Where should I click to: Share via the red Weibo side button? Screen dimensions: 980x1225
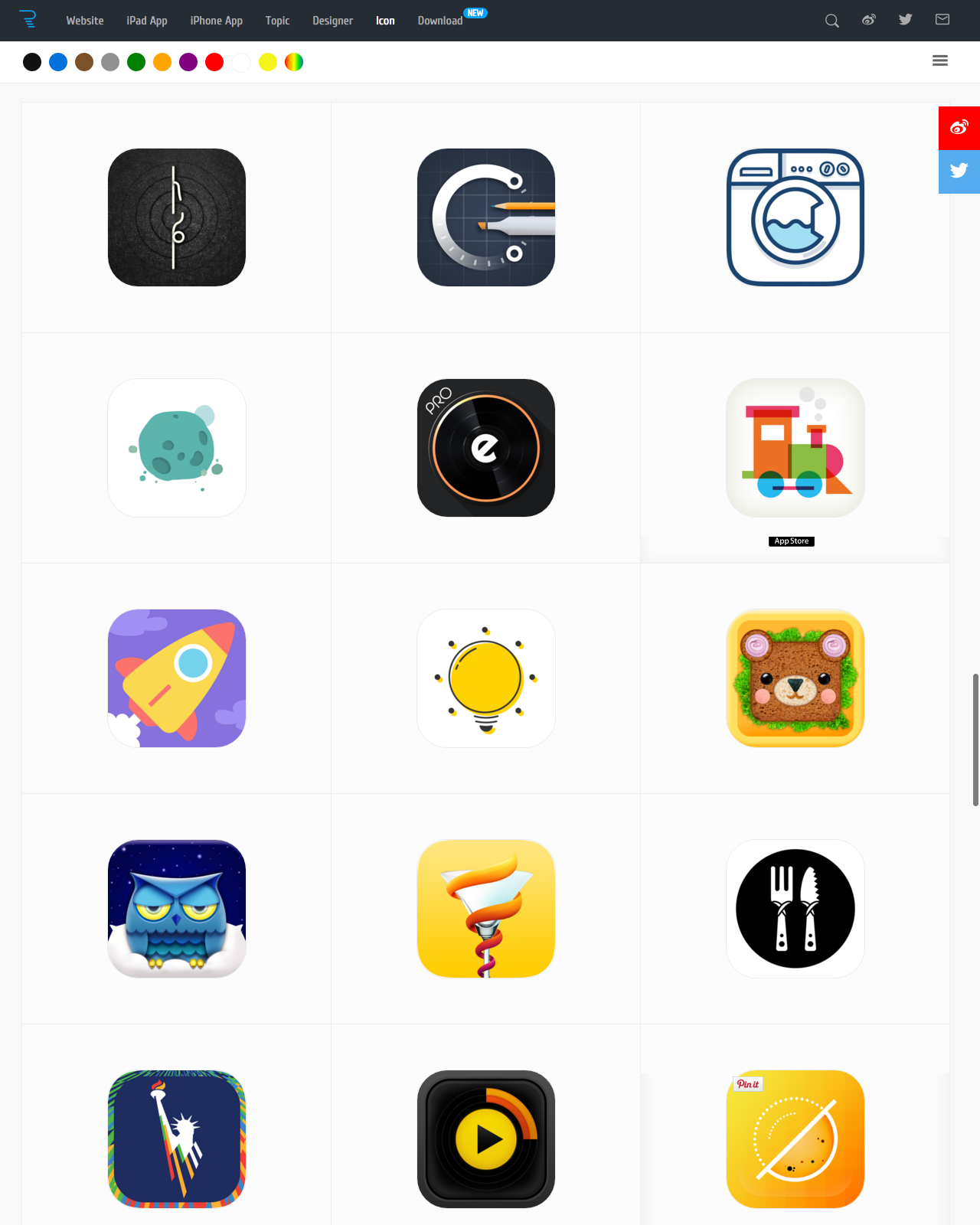pos(959,128)
